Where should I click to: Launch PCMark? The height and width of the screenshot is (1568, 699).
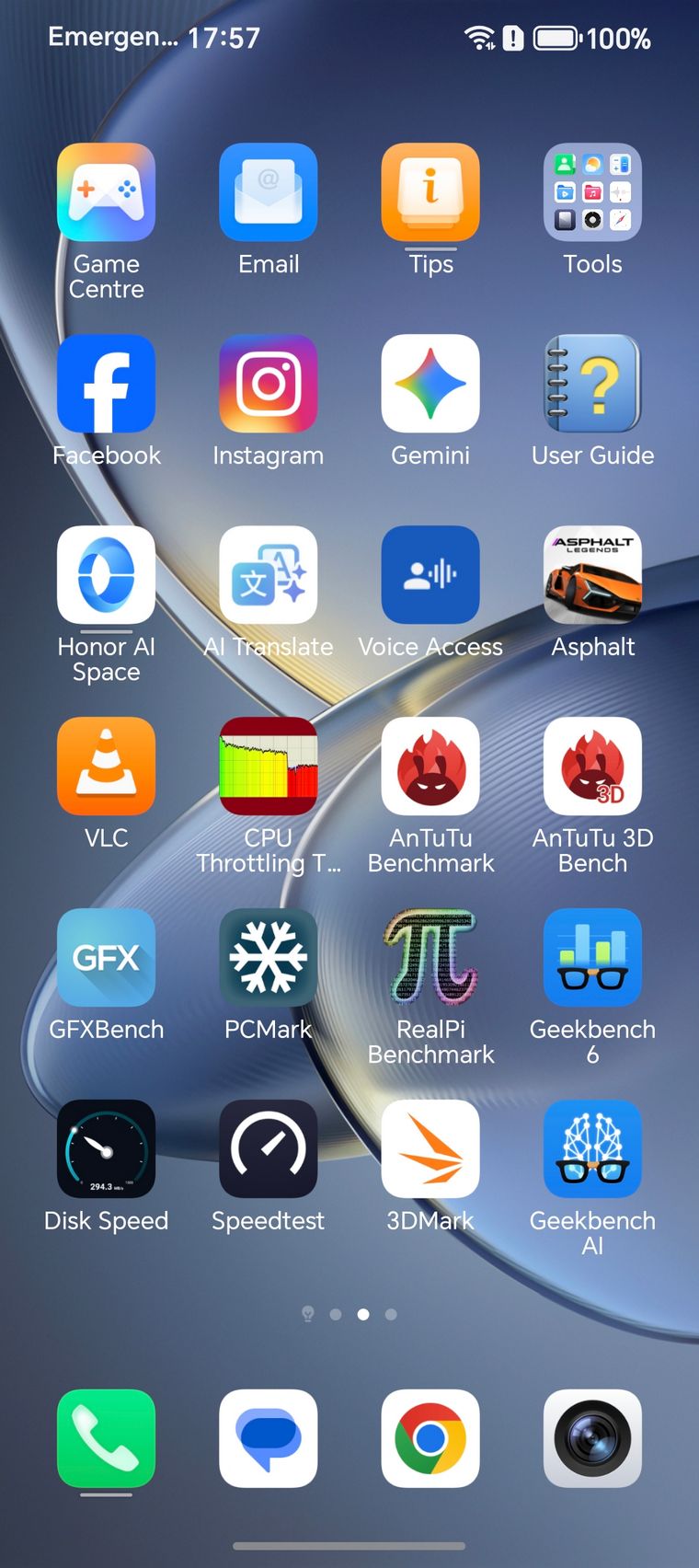(x=269, y=958)
